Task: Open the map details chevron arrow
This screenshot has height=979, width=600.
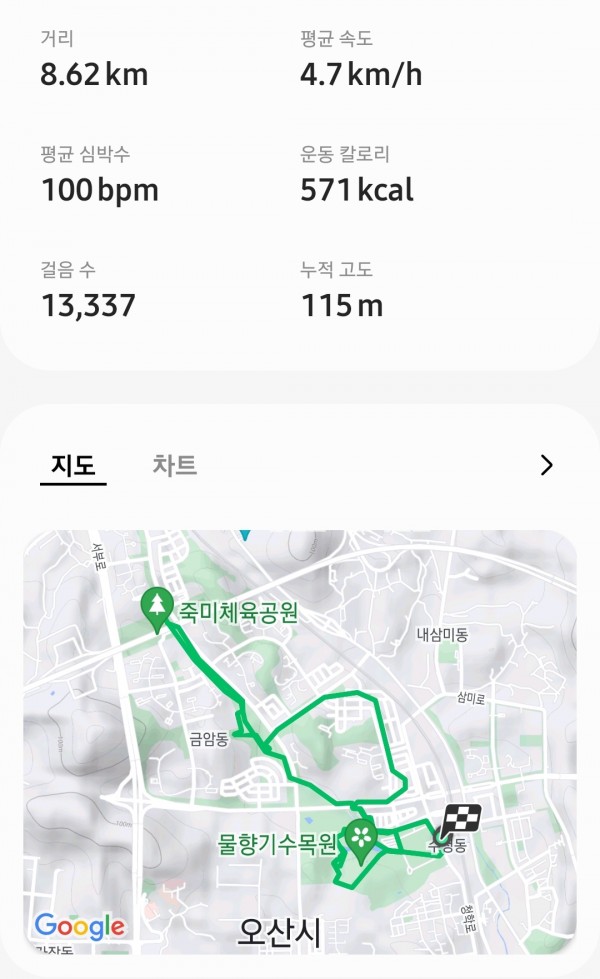Action: coord(546,465)
